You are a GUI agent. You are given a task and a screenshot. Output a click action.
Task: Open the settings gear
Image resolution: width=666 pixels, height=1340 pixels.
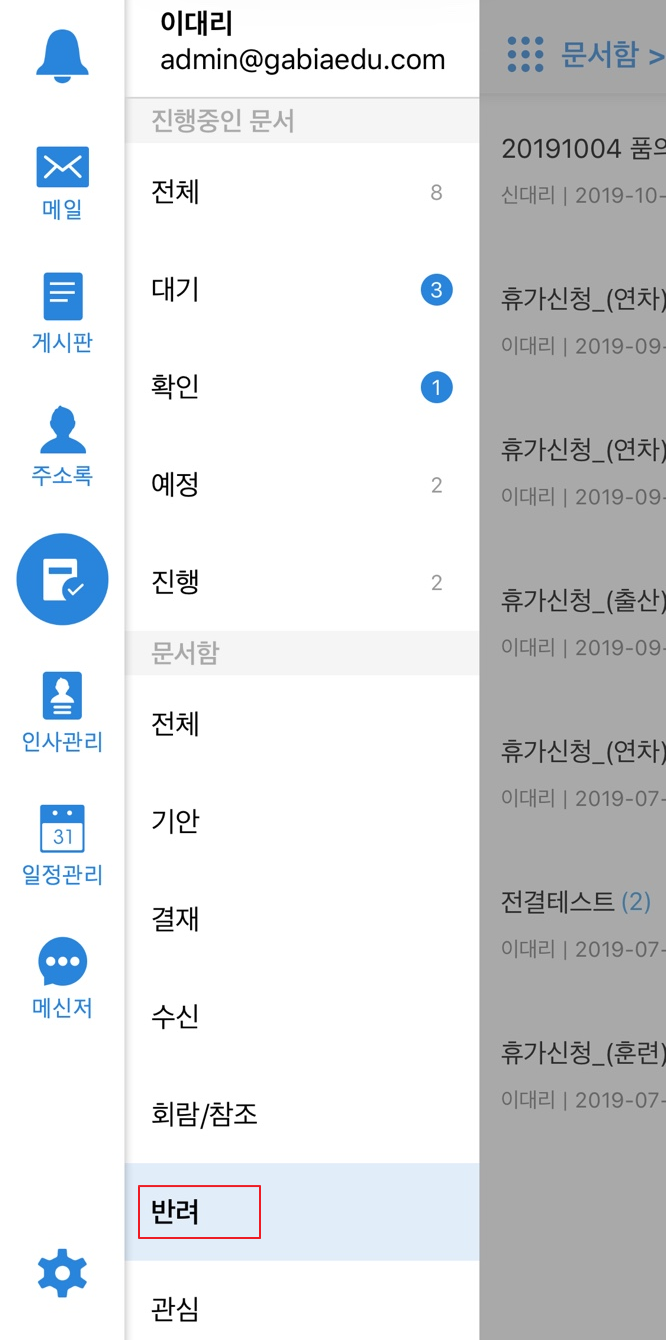coord(62,1273)
